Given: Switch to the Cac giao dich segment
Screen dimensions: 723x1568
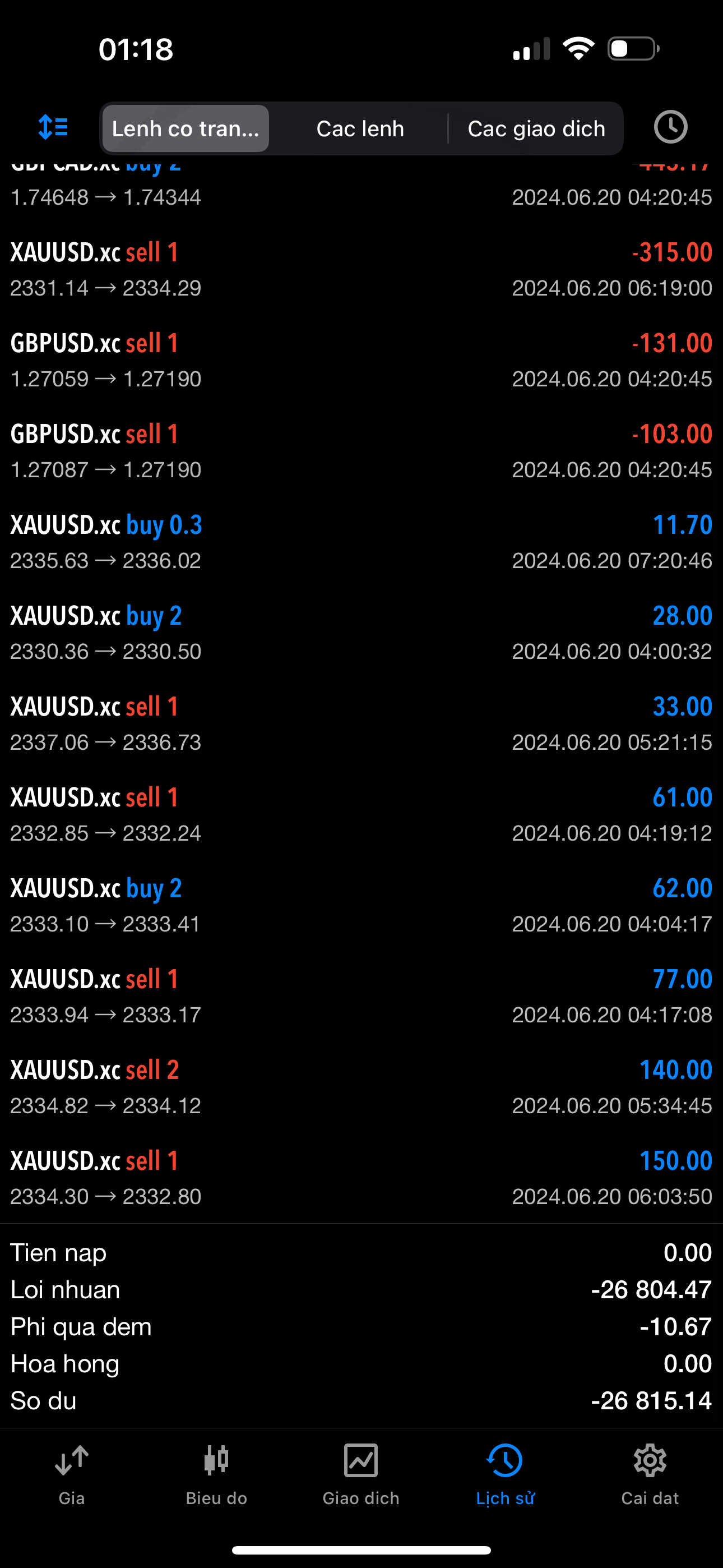Looking at the screenshot, I should 536,128.
